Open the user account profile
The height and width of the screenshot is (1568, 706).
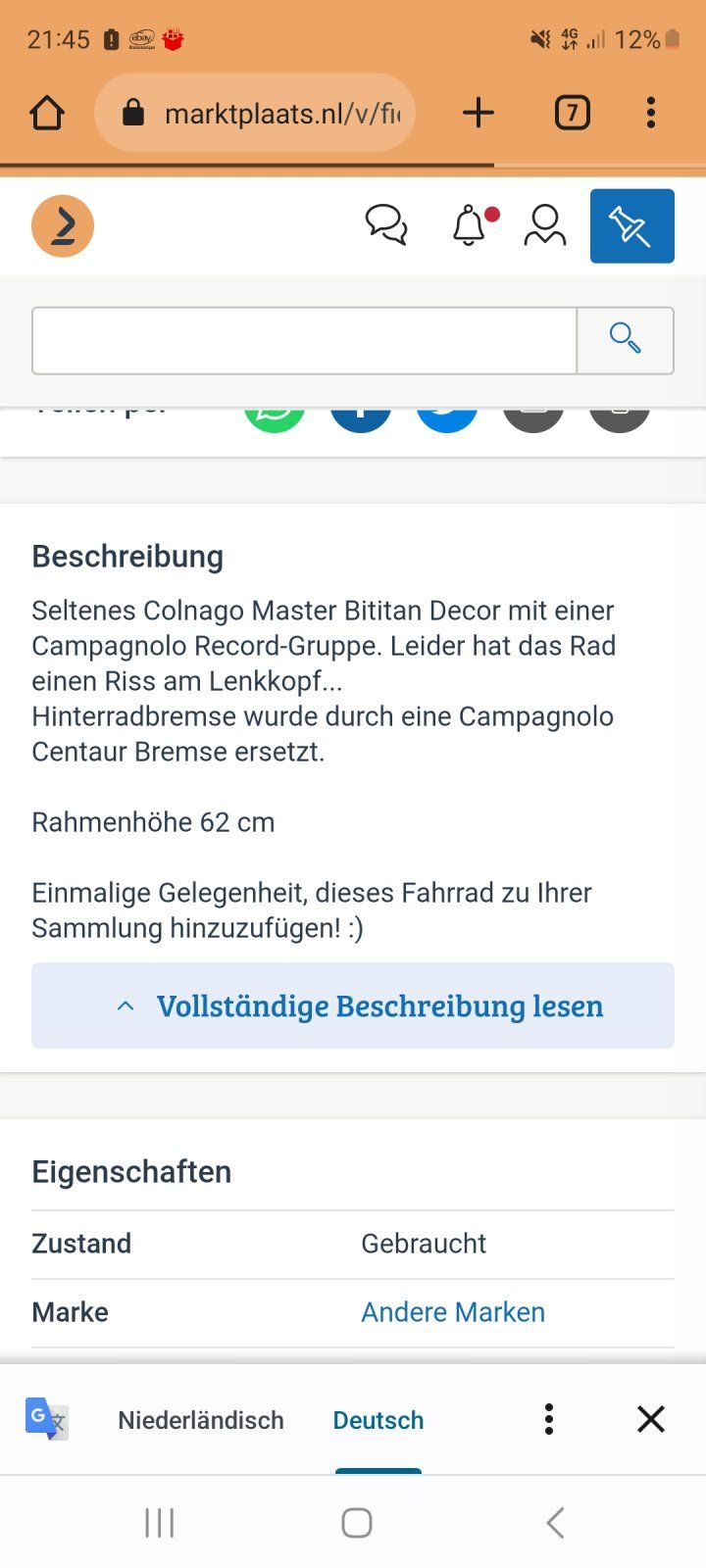(x=545, y=225)
